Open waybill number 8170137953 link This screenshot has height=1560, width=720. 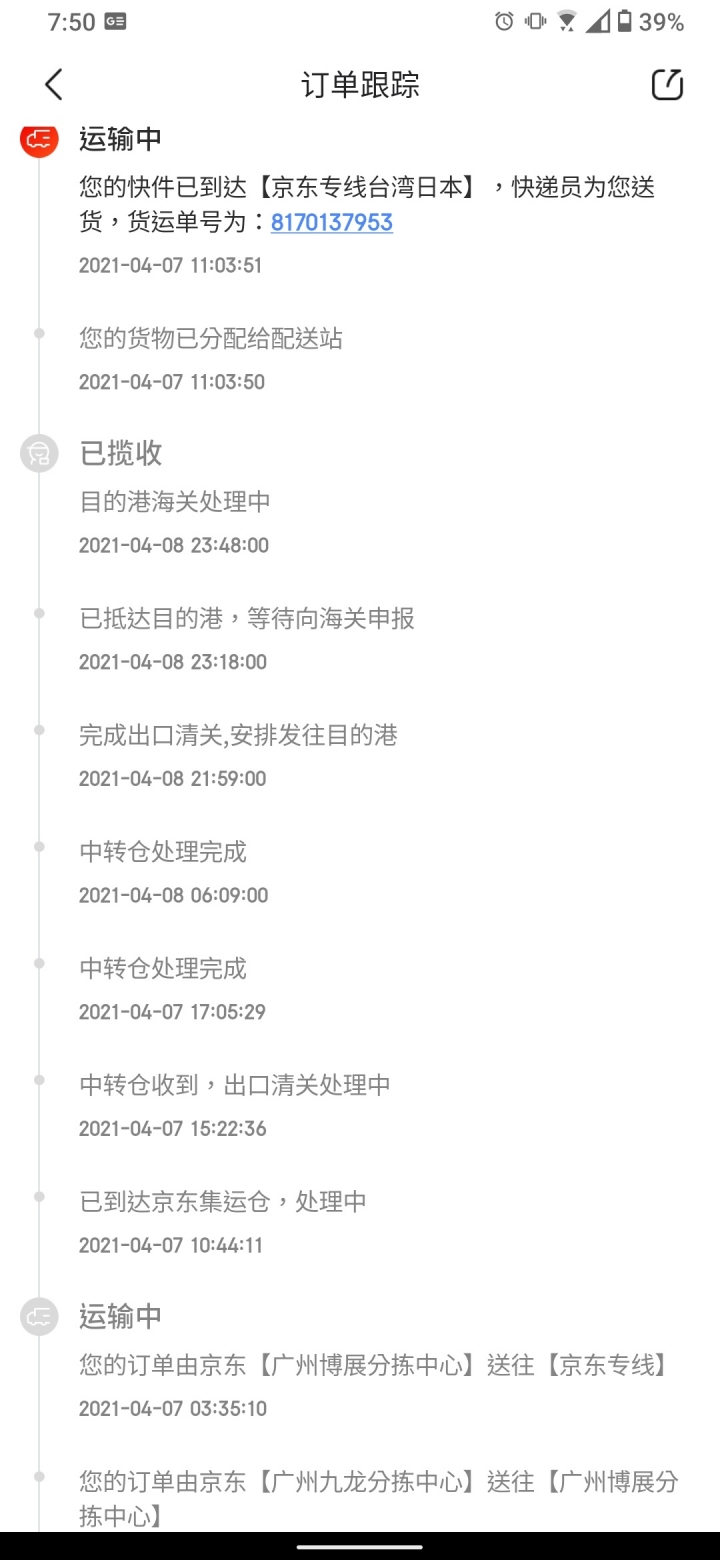pyautogui.click(x=331, y=222)
